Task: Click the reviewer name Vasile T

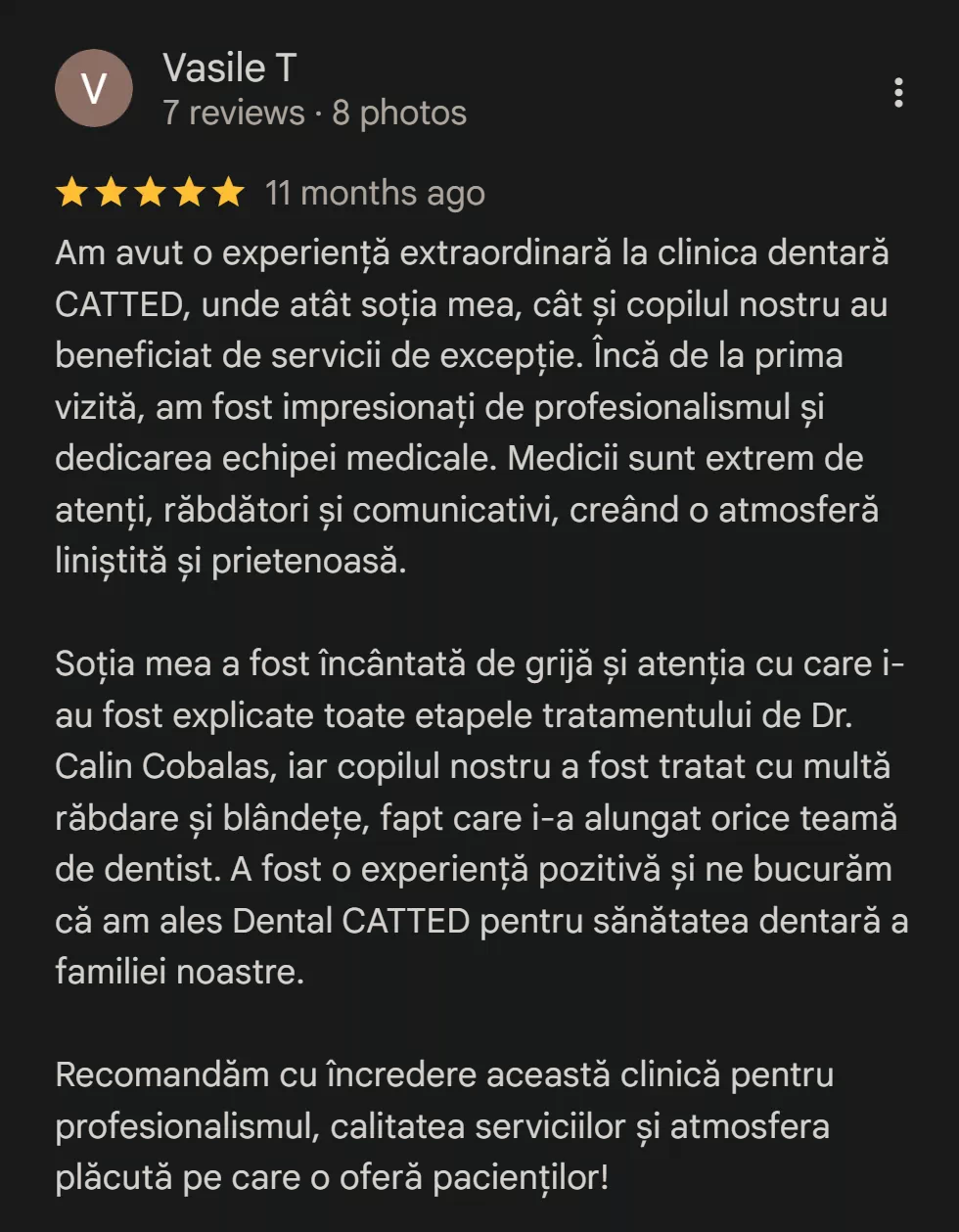Action: point(230,68)
